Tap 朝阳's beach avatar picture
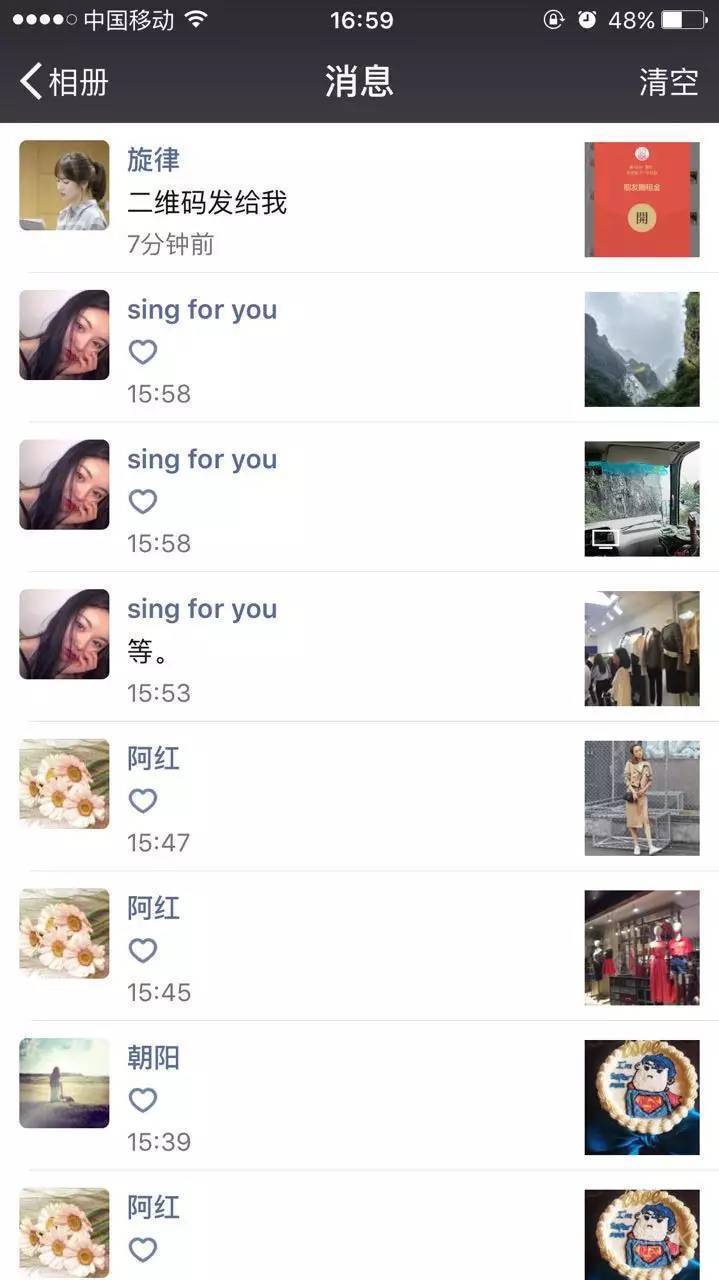The image size is (719, 1280). 64,1083
